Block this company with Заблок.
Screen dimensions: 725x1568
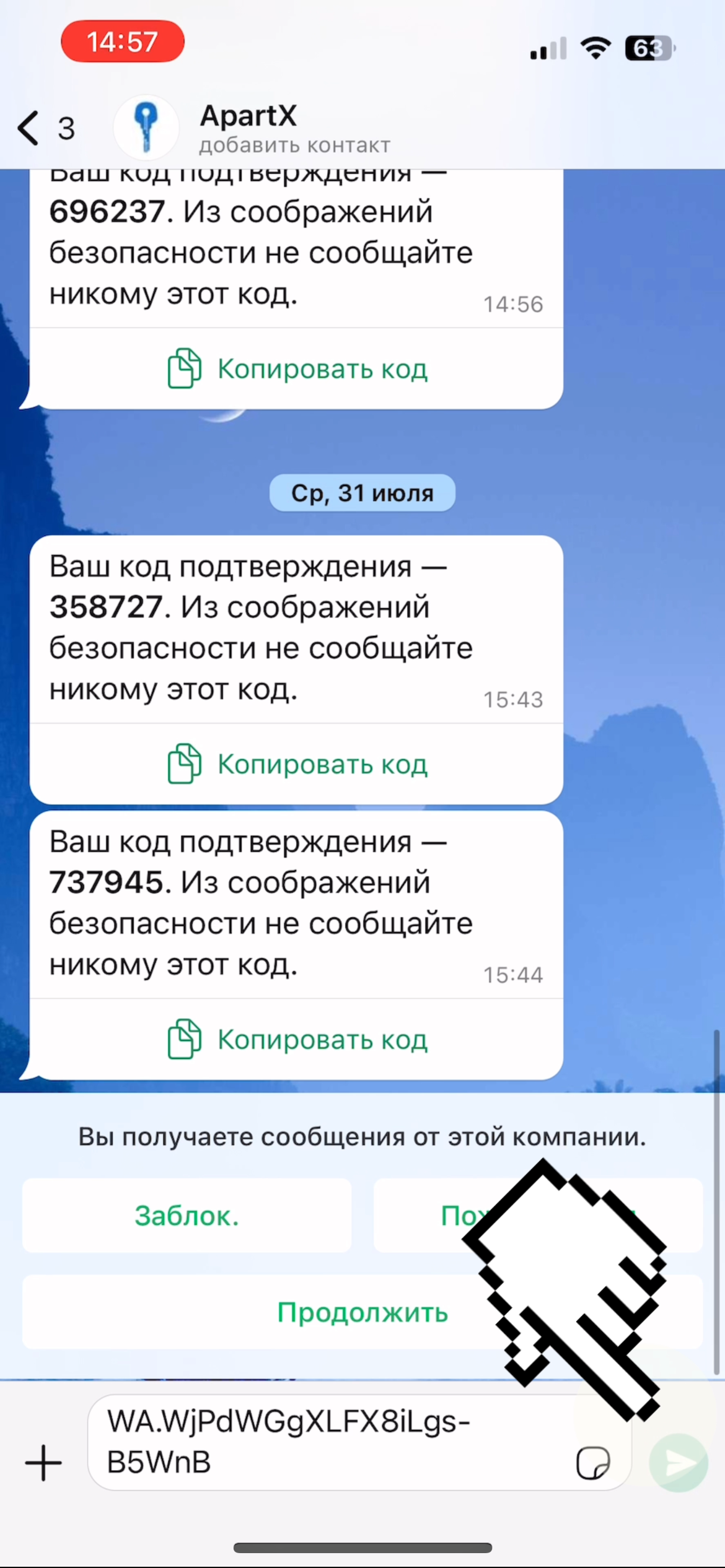(187, 1216)
